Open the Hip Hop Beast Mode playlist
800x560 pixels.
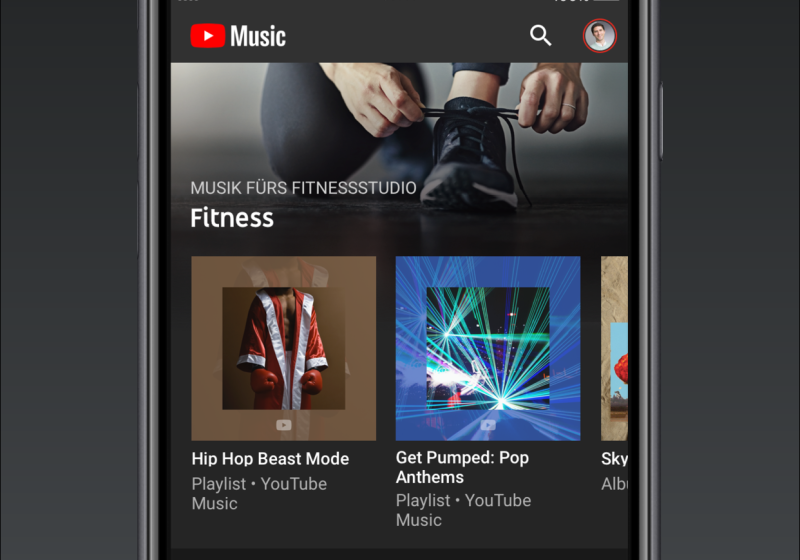(x=284, y=348)
